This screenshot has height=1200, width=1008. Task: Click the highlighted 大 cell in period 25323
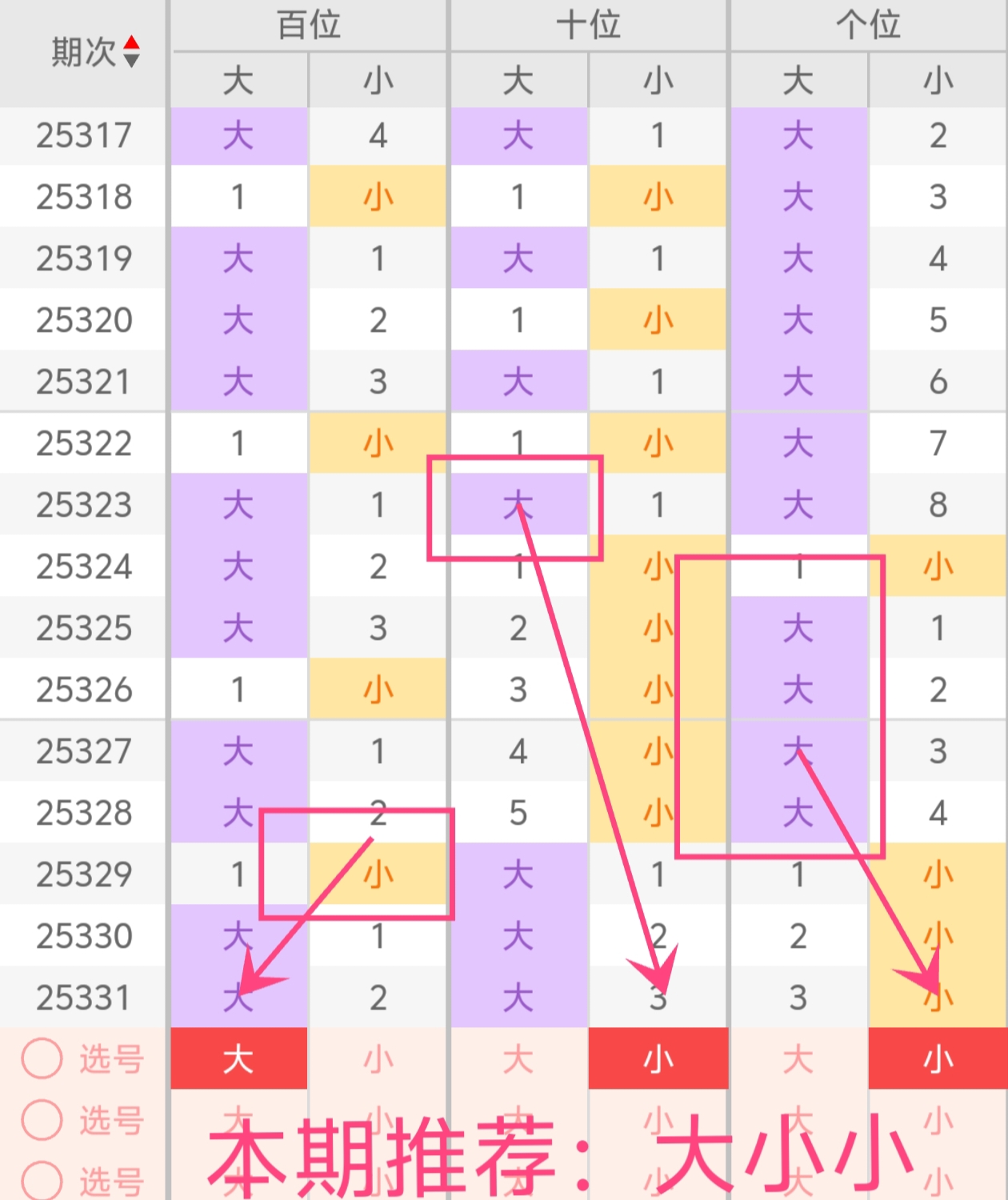tap(518, 505)
